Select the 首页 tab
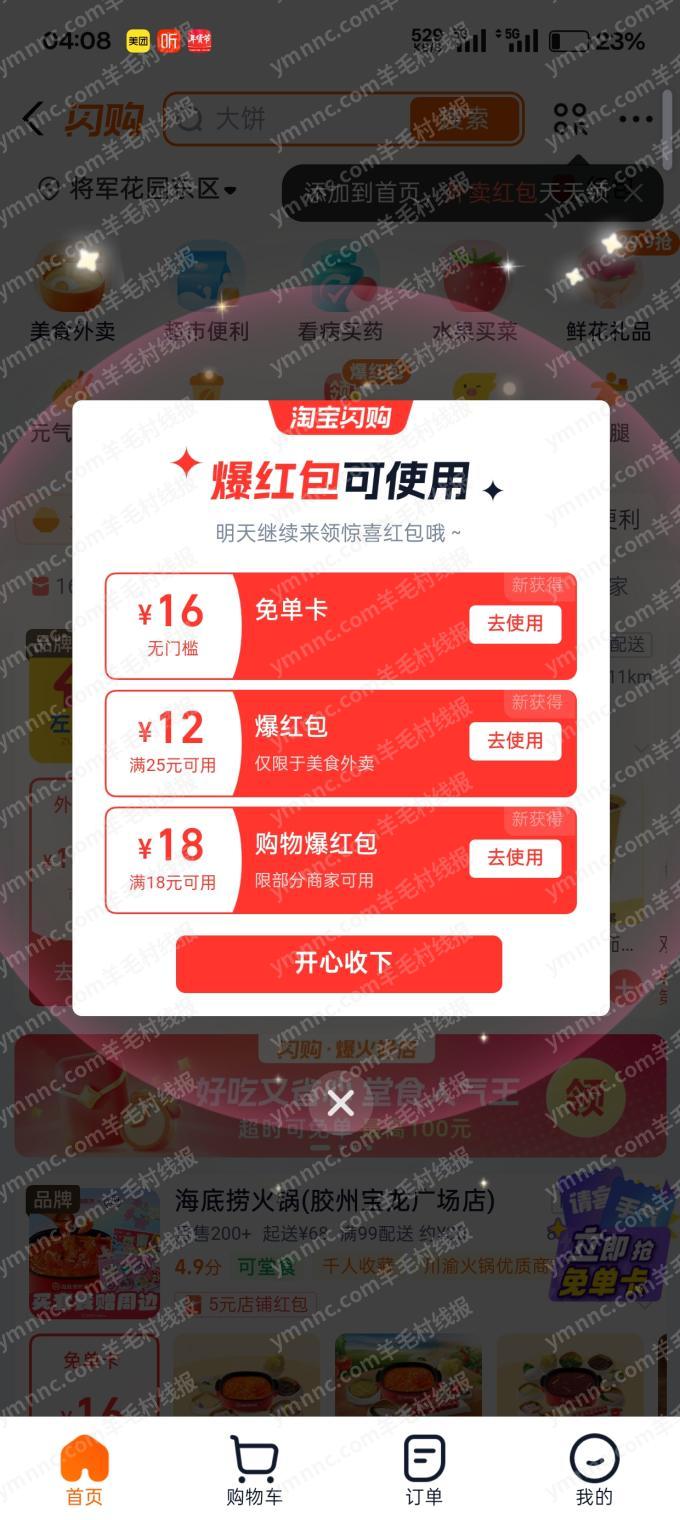Viewport: 680px width, 1520px height. coord(85,1470)
